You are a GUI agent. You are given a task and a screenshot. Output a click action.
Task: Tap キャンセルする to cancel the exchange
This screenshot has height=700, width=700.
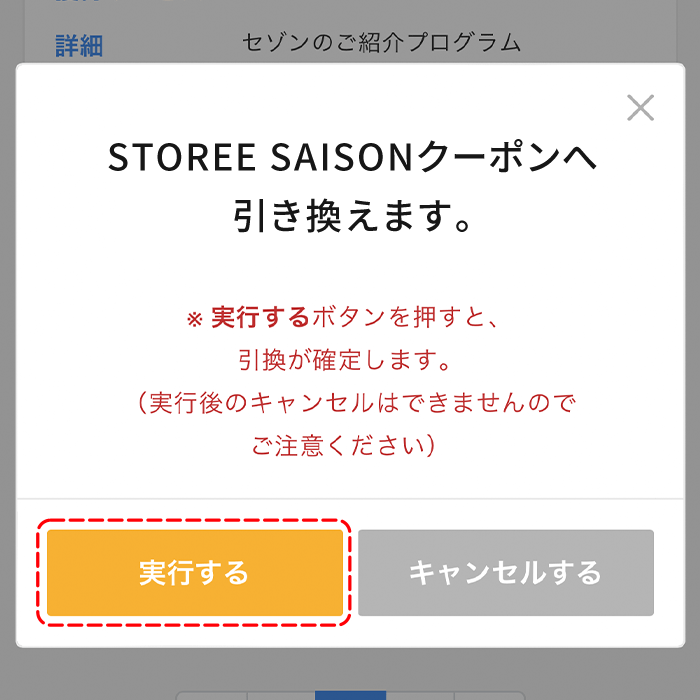click(x=505, y=573)
